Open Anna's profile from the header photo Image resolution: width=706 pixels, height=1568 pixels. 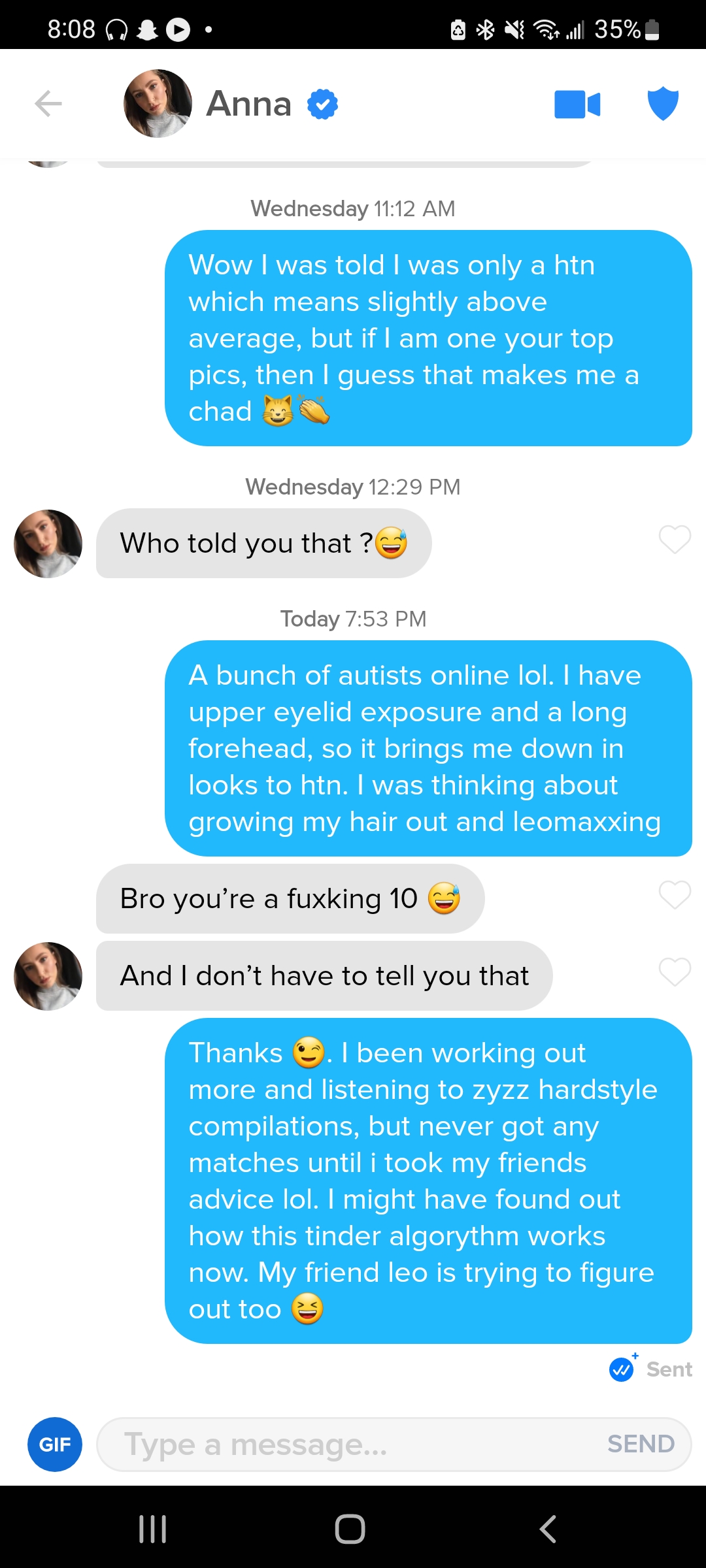coord(158,104)
